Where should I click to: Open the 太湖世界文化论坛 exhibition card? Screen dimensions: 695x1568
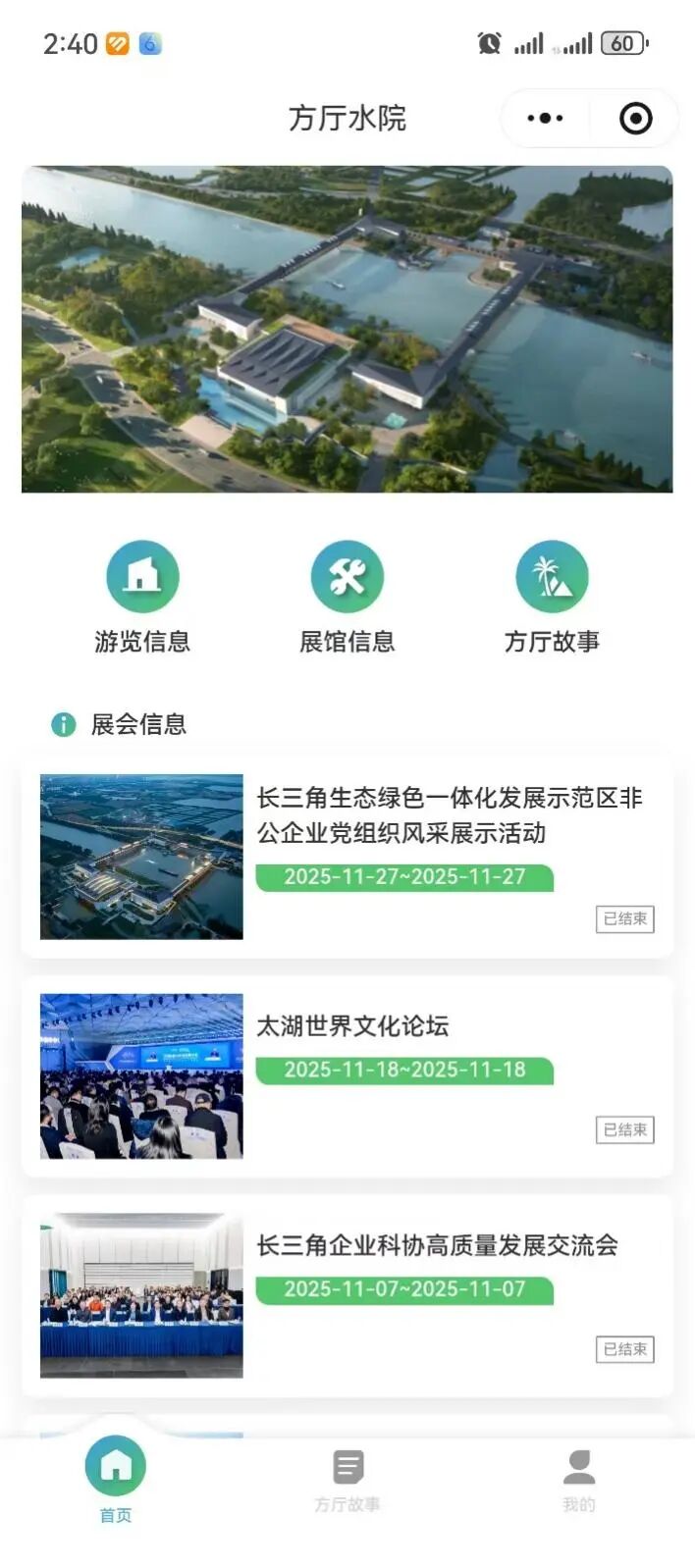click(347, 1076)
